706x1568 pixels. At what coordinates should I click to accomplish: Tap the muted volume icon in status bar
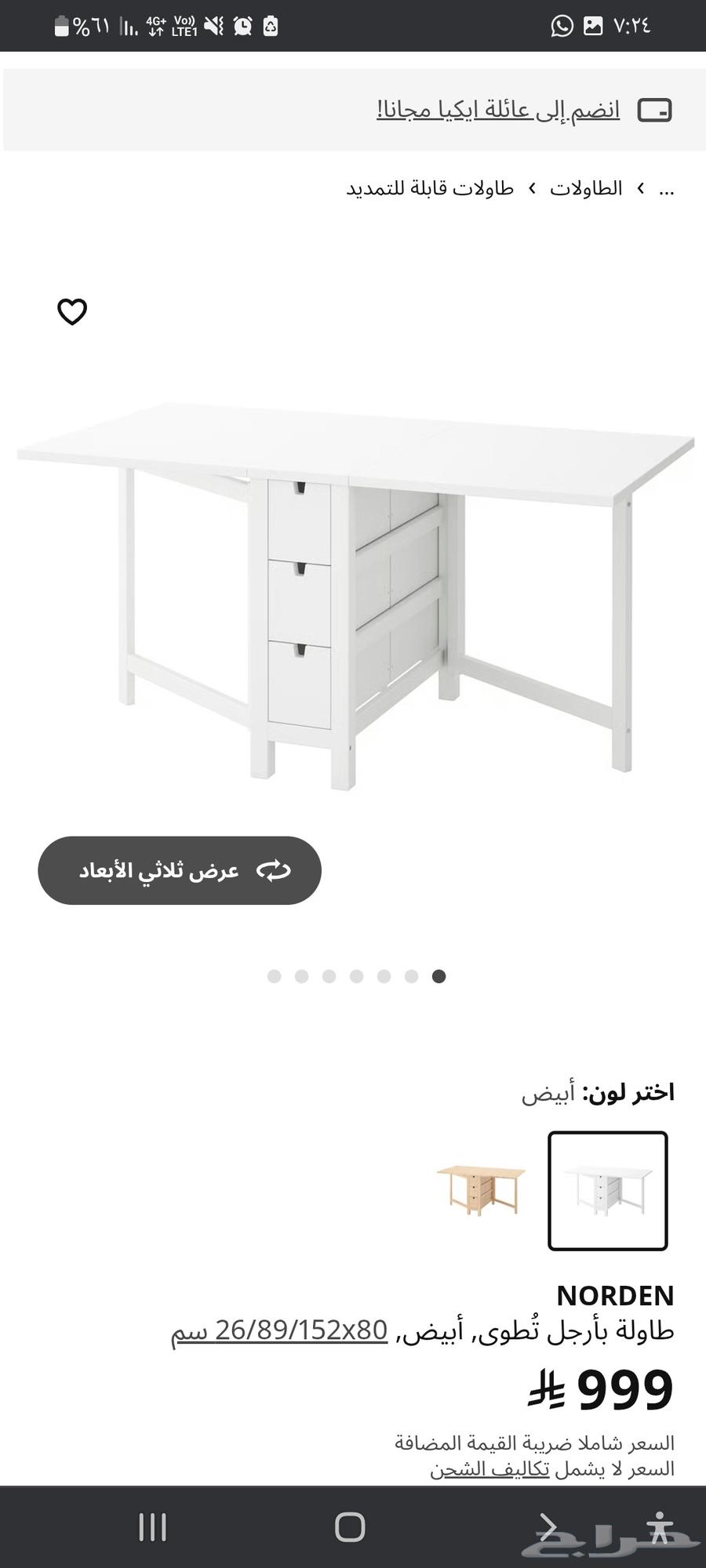point(213,26)
